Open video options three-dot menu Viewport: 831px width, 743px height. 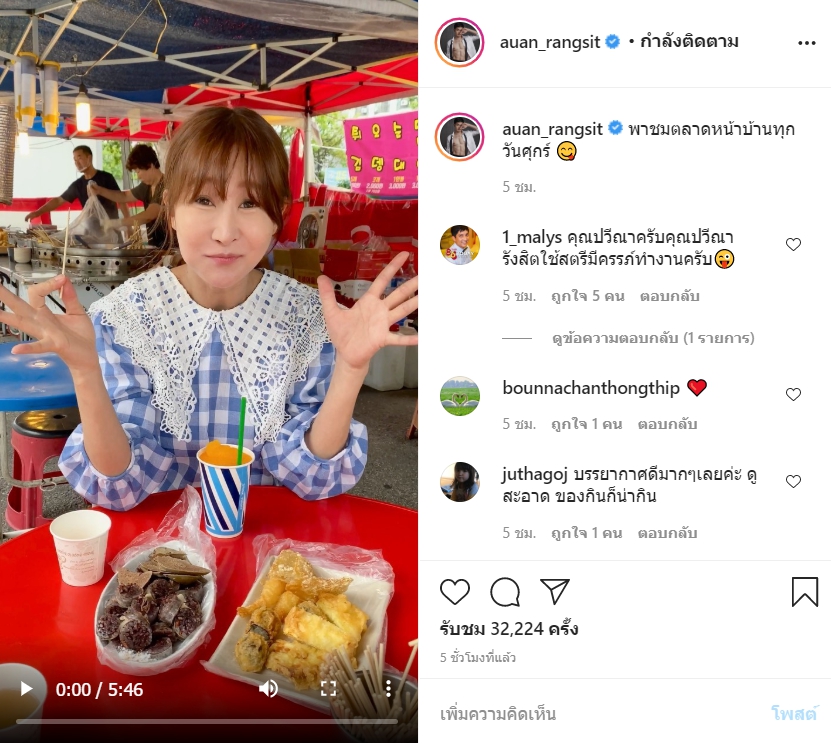click(x=388, y=689)
